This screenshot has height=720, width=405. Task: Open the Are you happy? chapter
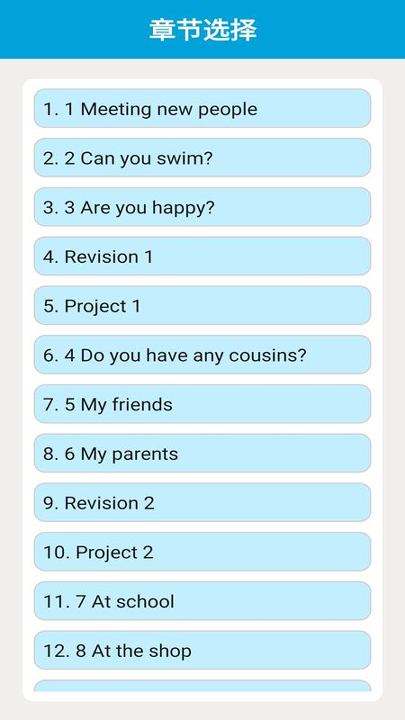202,207
